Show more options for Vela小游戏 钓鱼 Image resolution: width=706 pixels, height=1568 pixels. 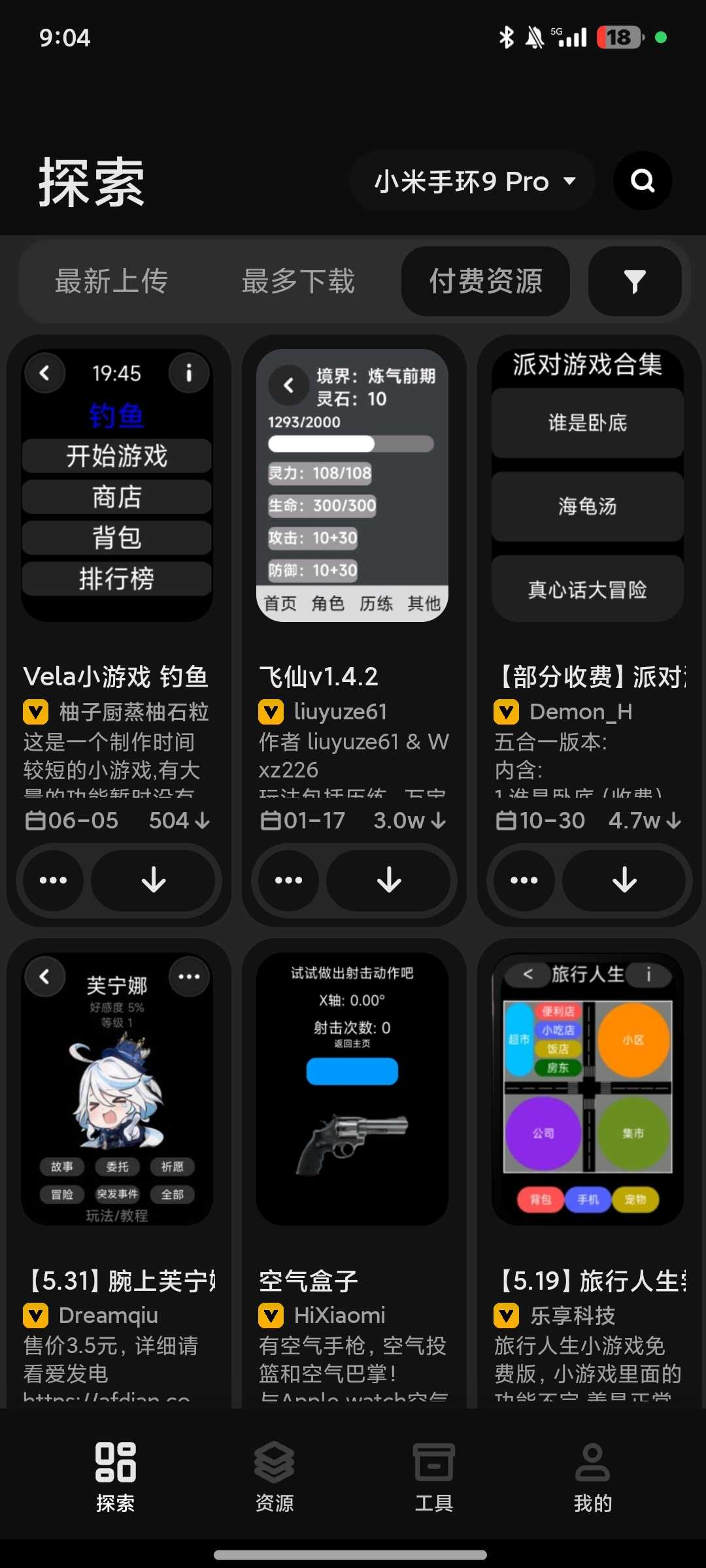54,880
